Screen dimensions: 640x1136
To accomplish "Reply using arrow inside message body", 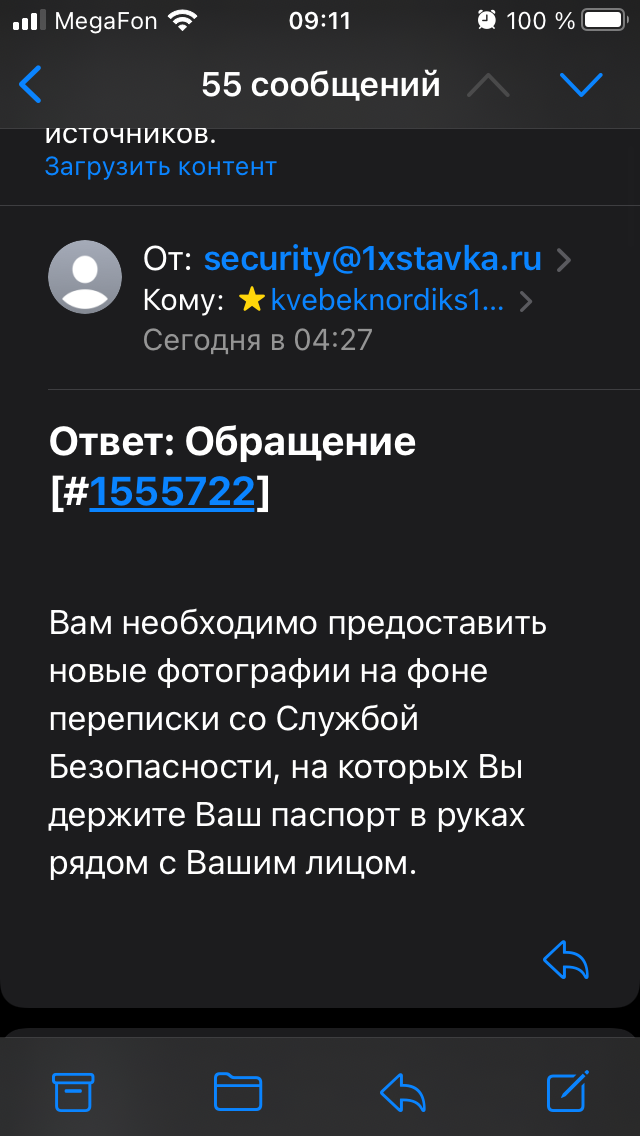I will coord(566,961).
